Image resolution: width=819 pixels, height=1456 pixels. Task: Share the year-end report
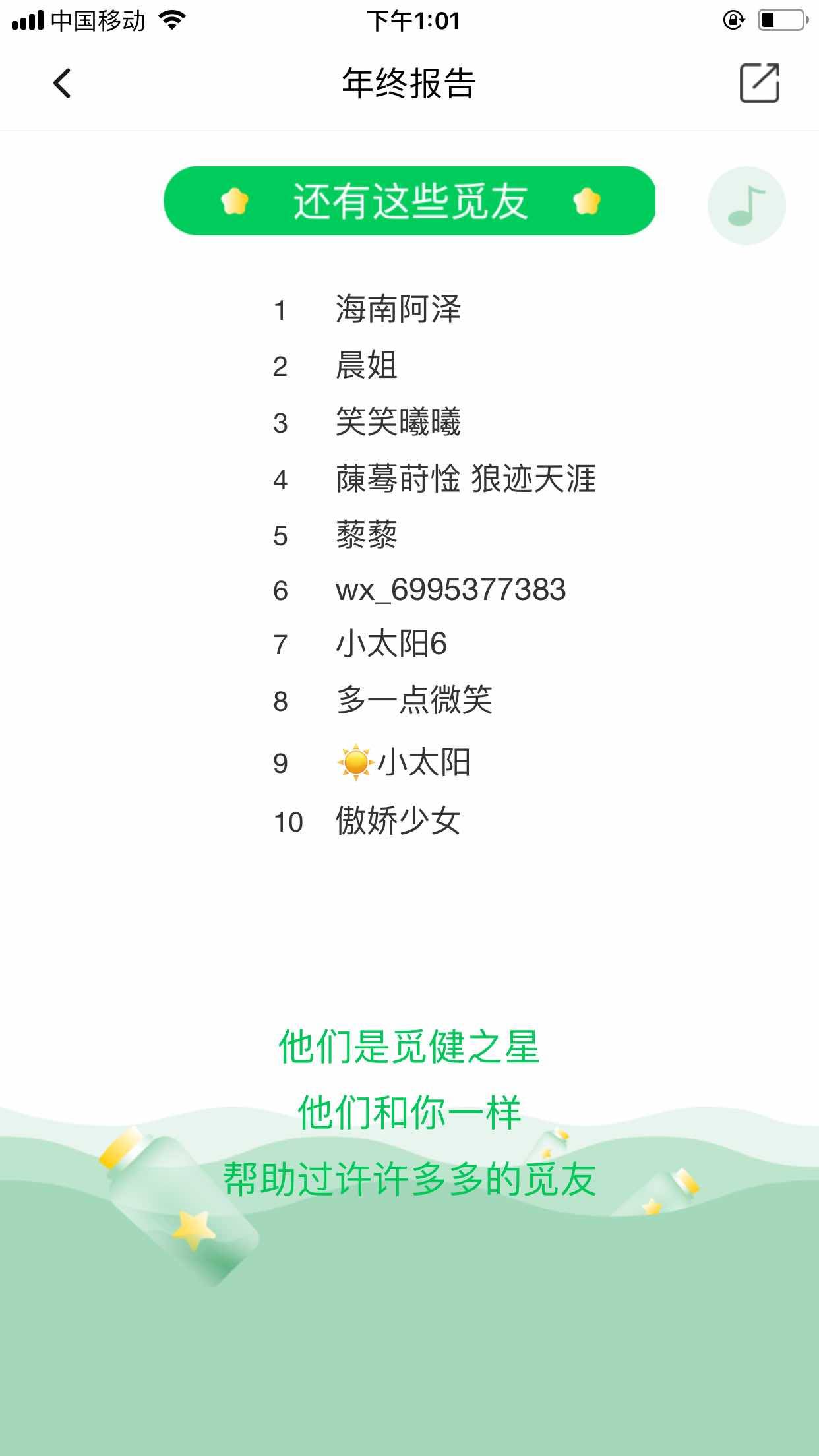pyautogui.click(x=759, y=83)
